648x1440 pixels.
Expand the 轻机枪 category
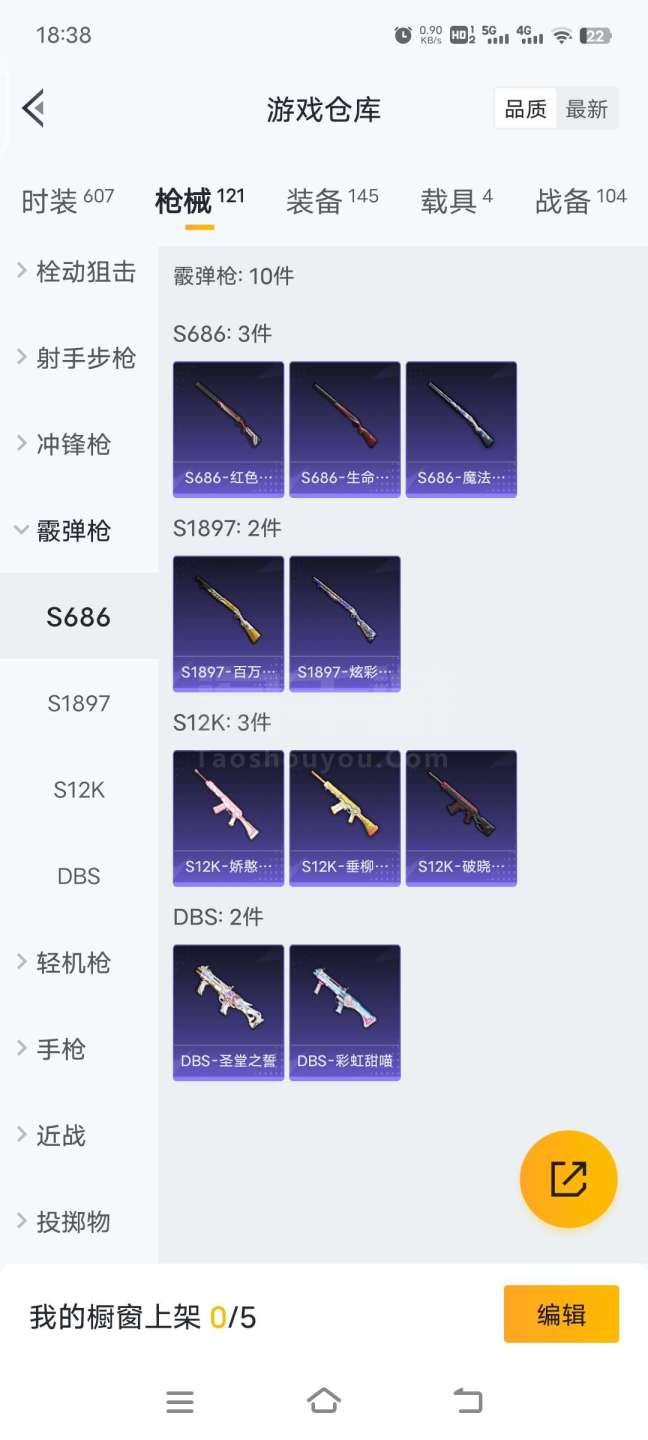[x=70, y=962]
